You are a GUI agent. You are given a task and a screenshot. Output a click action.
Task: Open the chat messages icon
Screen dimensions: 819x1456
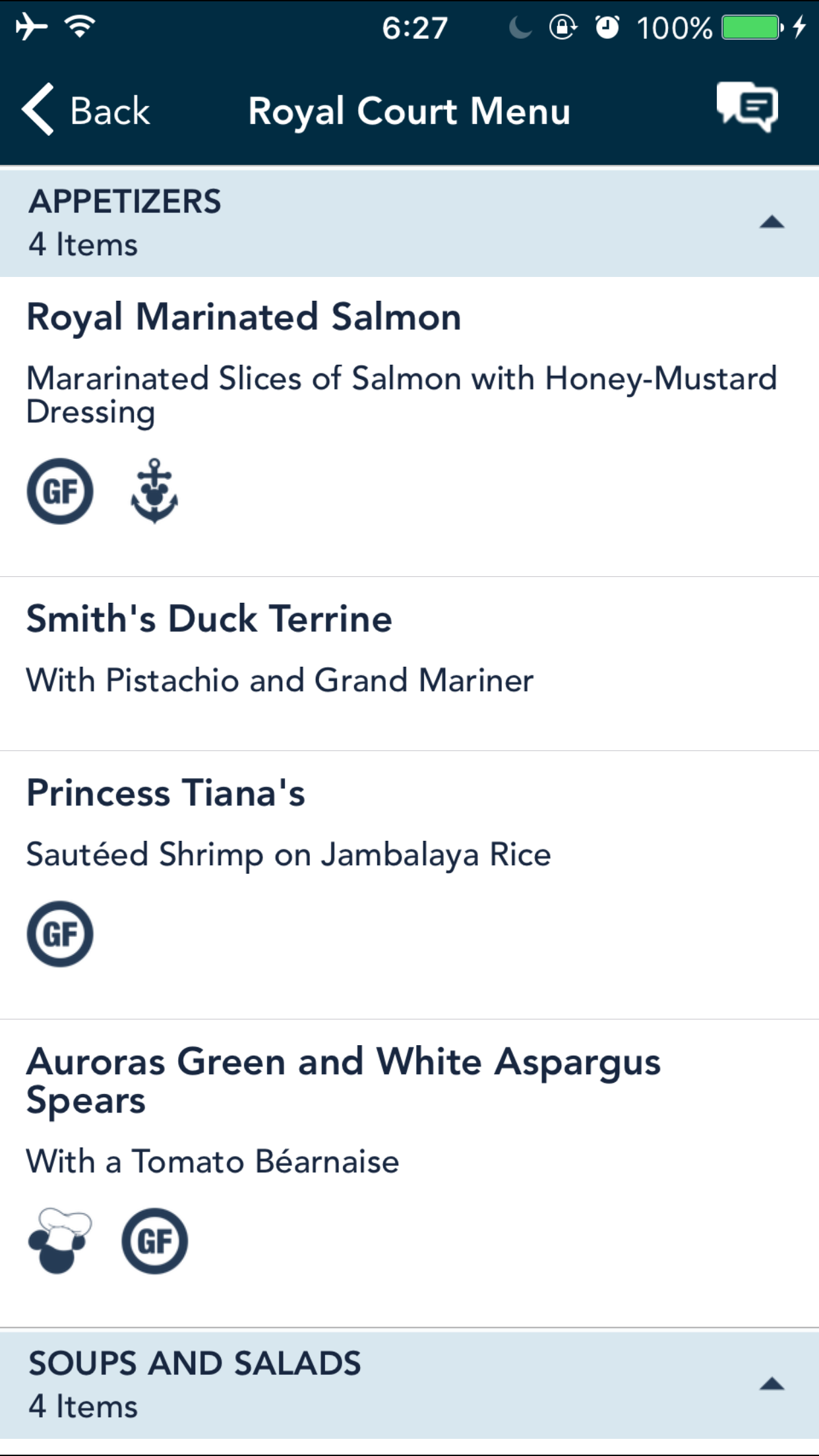(747, 107)
